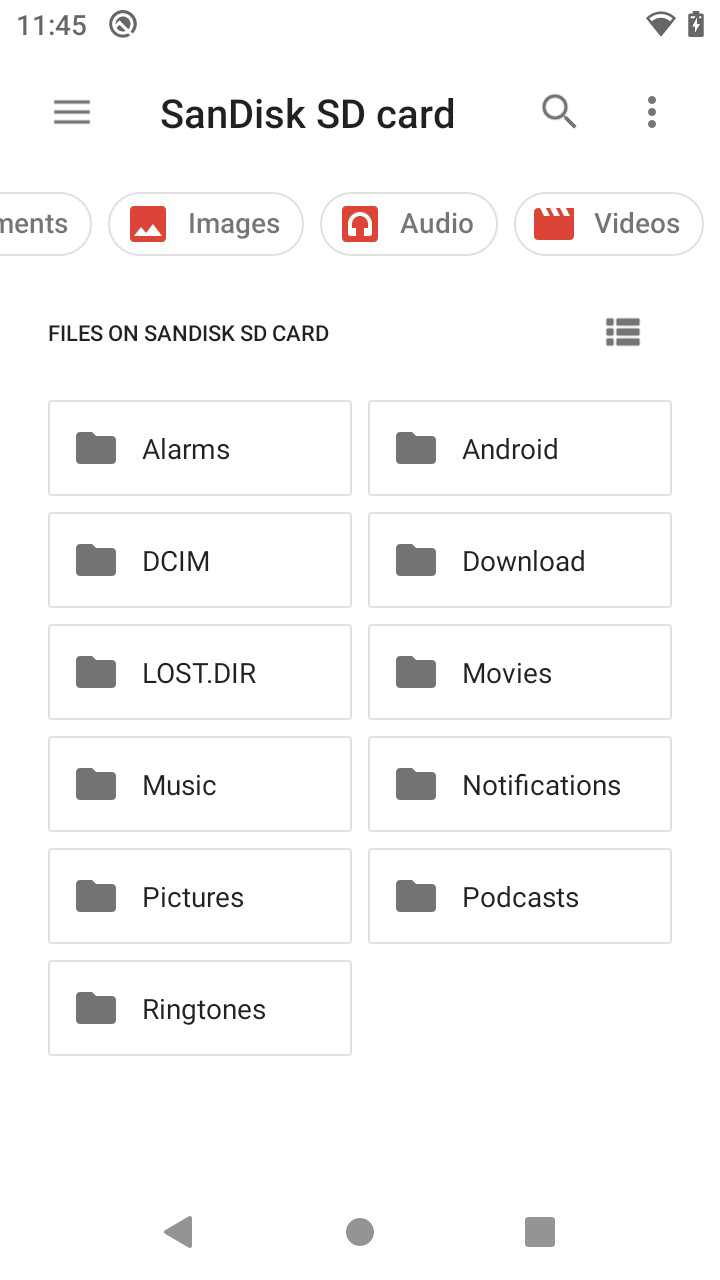Image resolution: width=720 pixels, height=1280 pixels.
Task: Click the Alarms folder icon
Action: 95,448
